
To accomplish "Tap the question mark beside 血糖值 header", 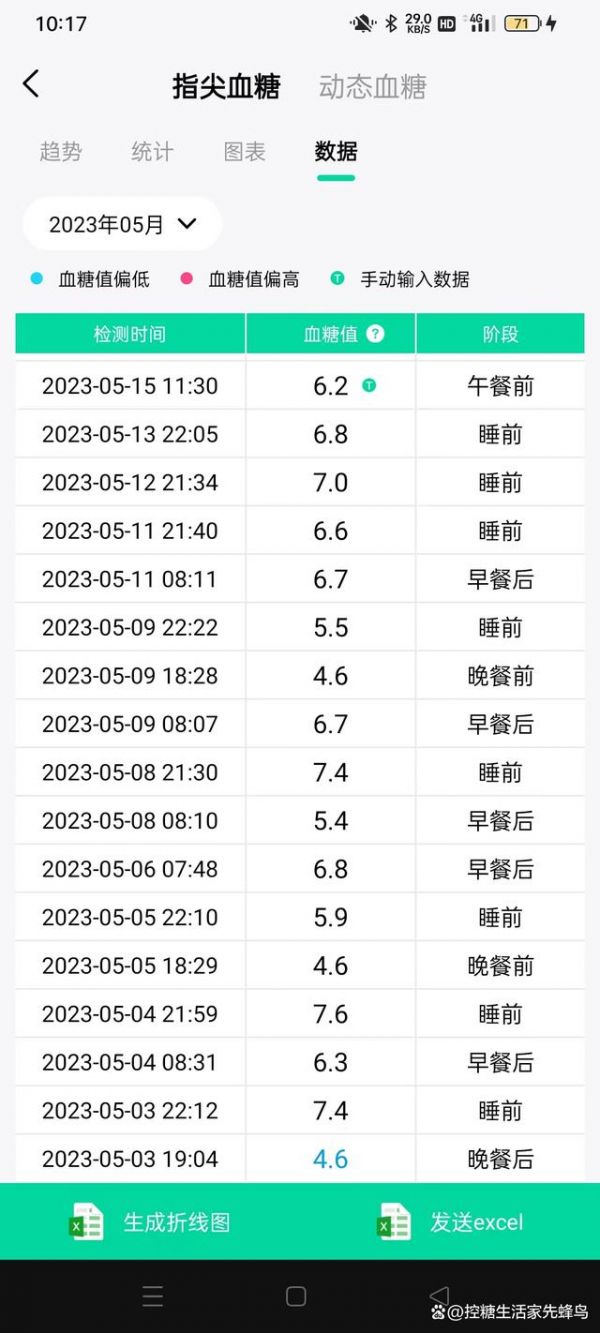I will (375, 334).
